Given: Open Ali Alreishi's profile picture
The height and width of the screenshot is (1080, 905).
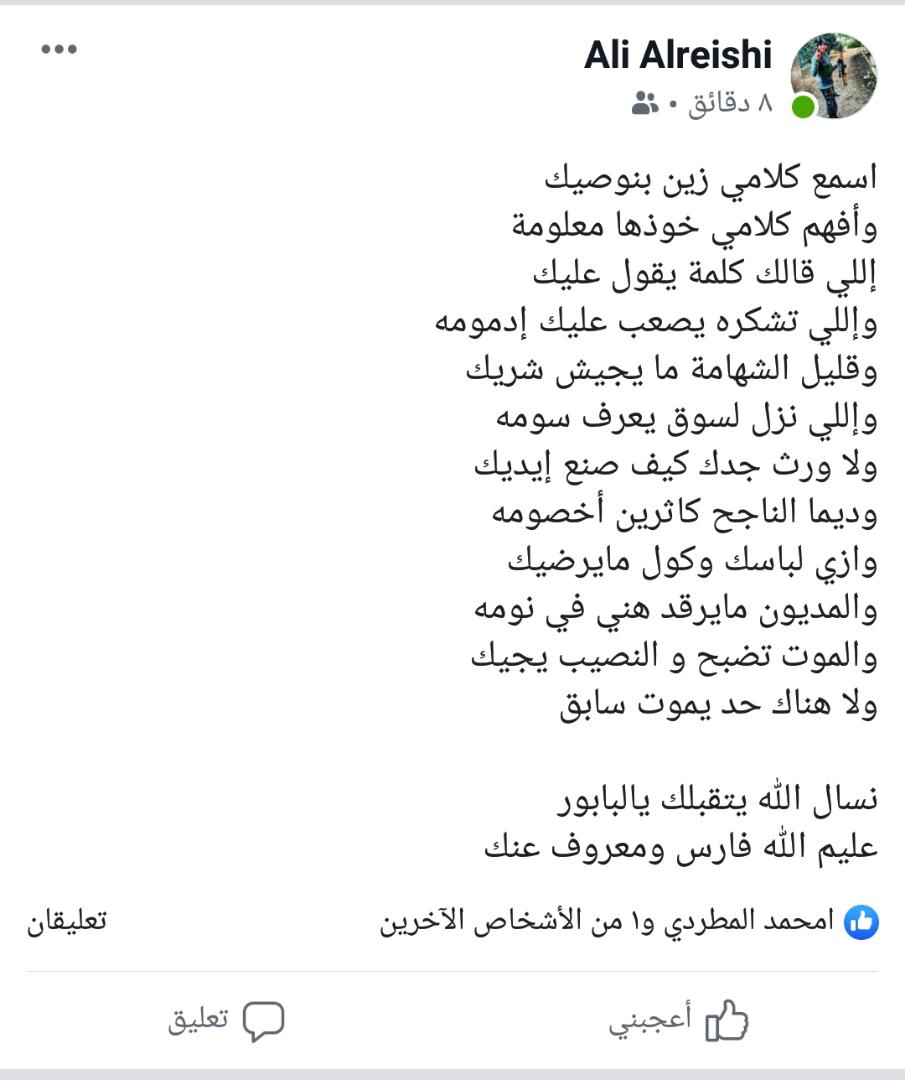Looking at the screenshot, I should tap(833, 75).
